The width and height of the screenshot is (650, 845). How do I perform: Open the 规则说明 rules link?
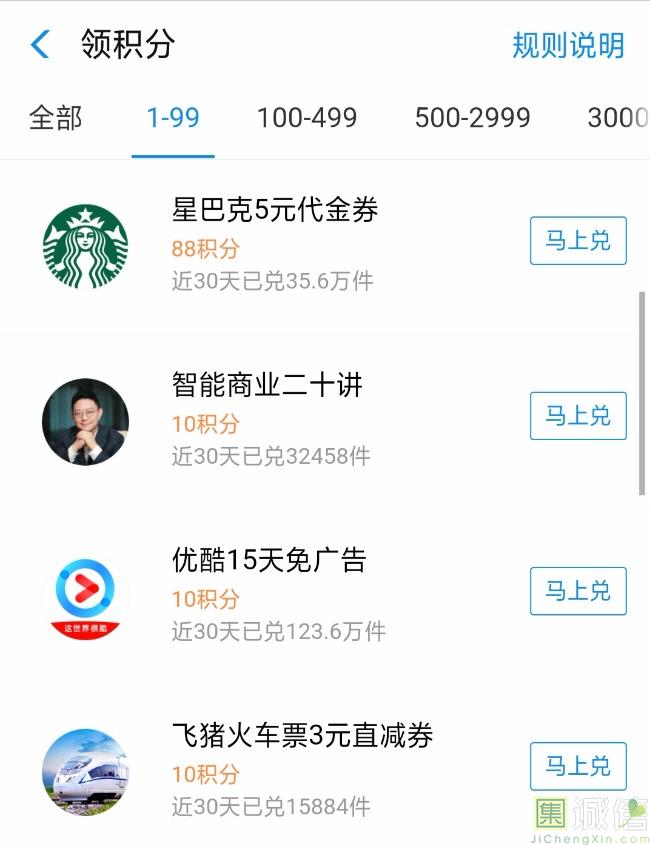click(x=567, y=45)
